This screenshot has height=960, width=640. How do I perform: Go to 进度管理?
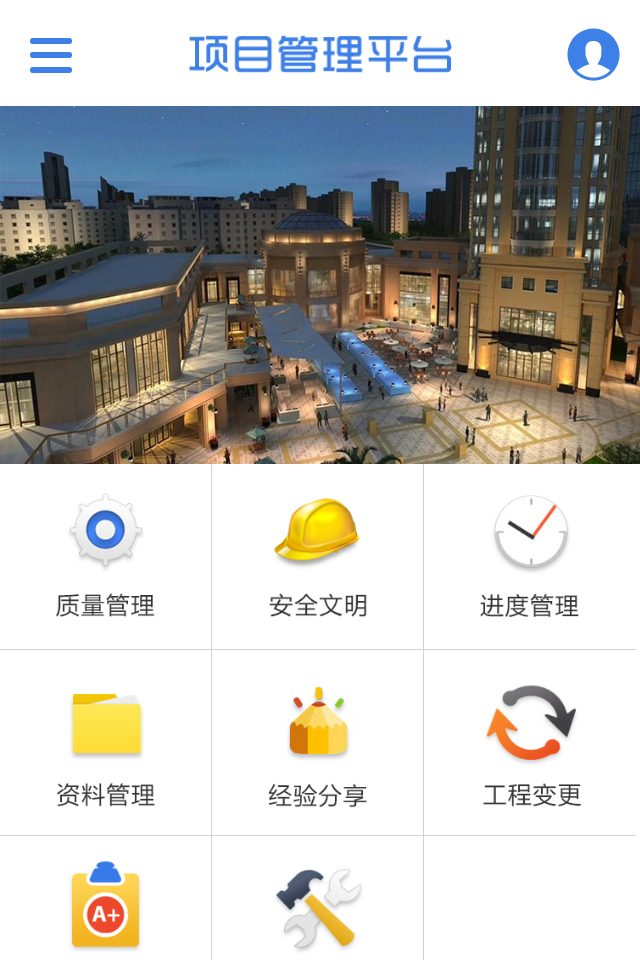coord(530,557)
